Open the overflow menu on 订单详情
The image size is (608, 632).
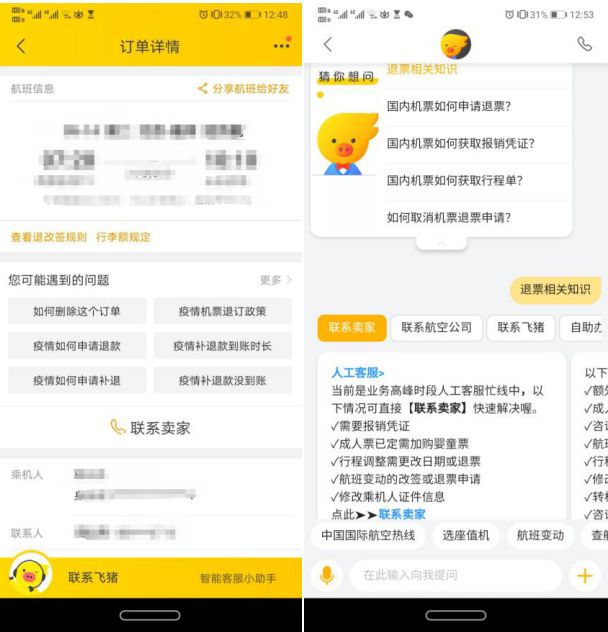coord(281,47)
